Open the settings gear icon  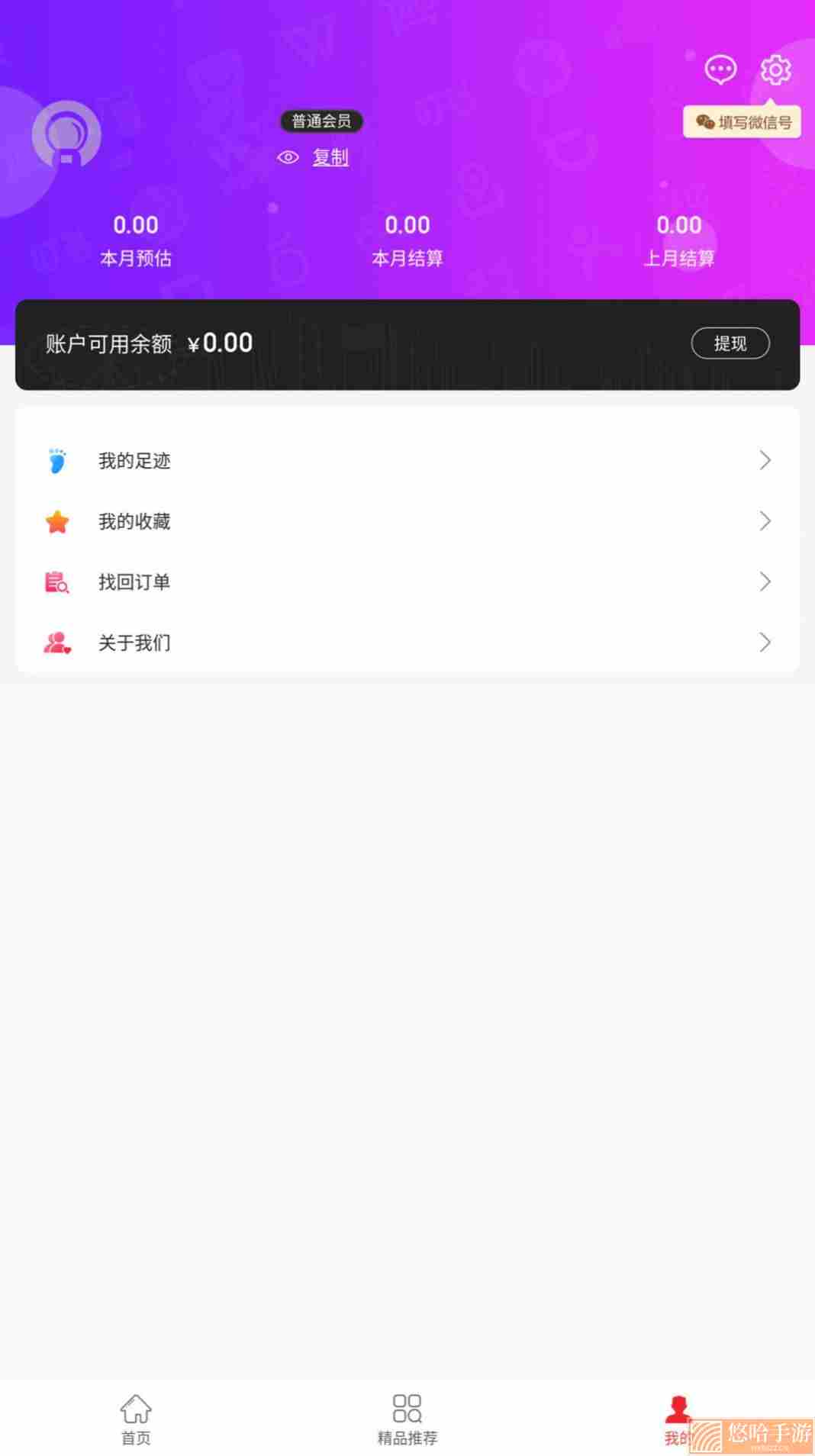[775, 69]
